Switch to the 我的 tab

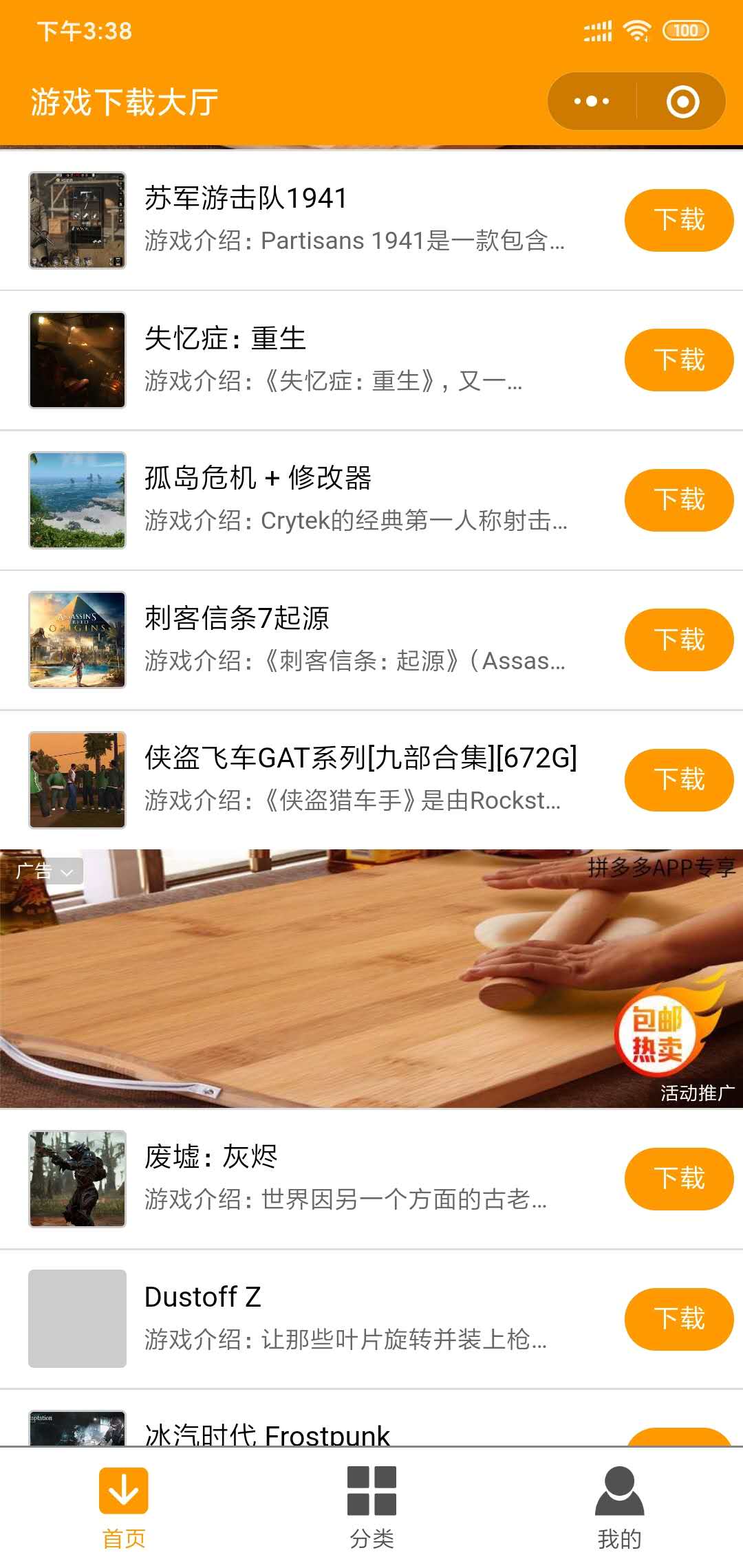point(619,1507)
